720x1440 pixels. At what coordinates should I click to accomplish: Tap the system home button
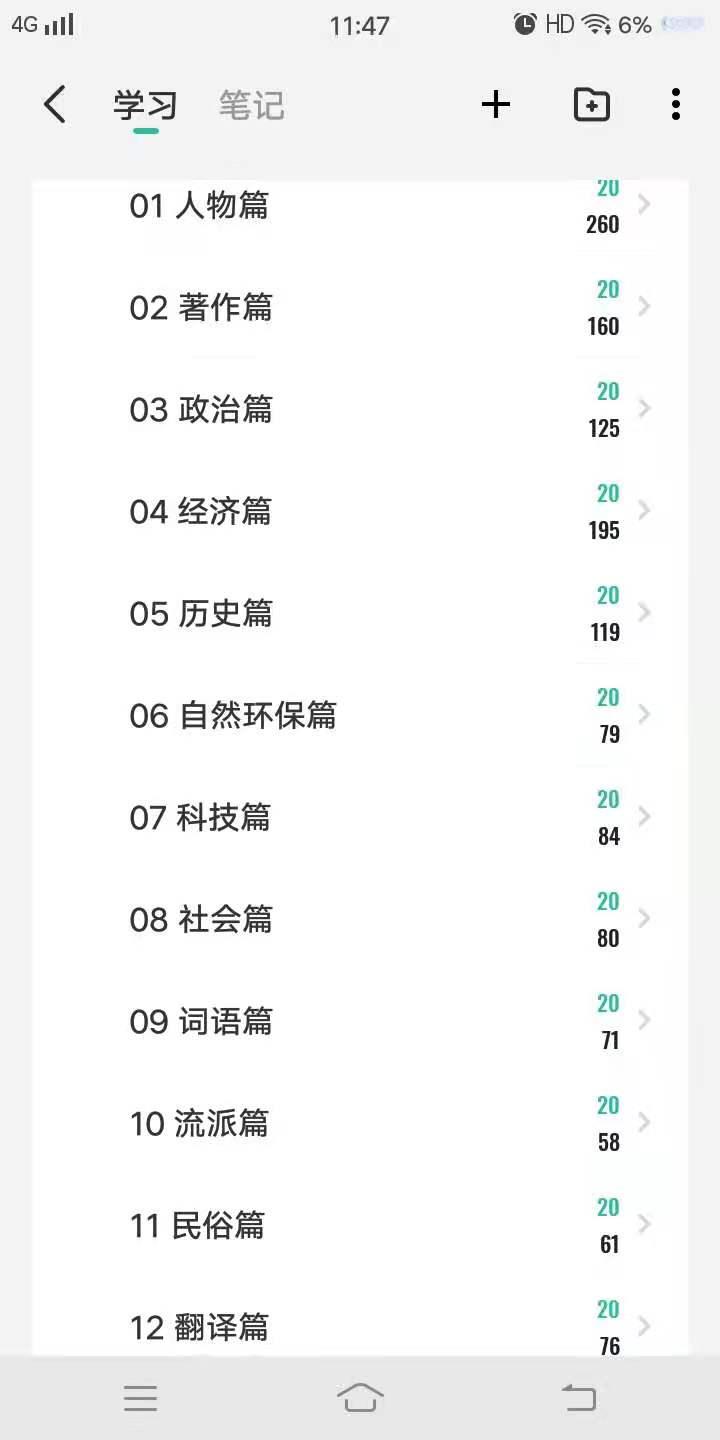point(360,1397)
